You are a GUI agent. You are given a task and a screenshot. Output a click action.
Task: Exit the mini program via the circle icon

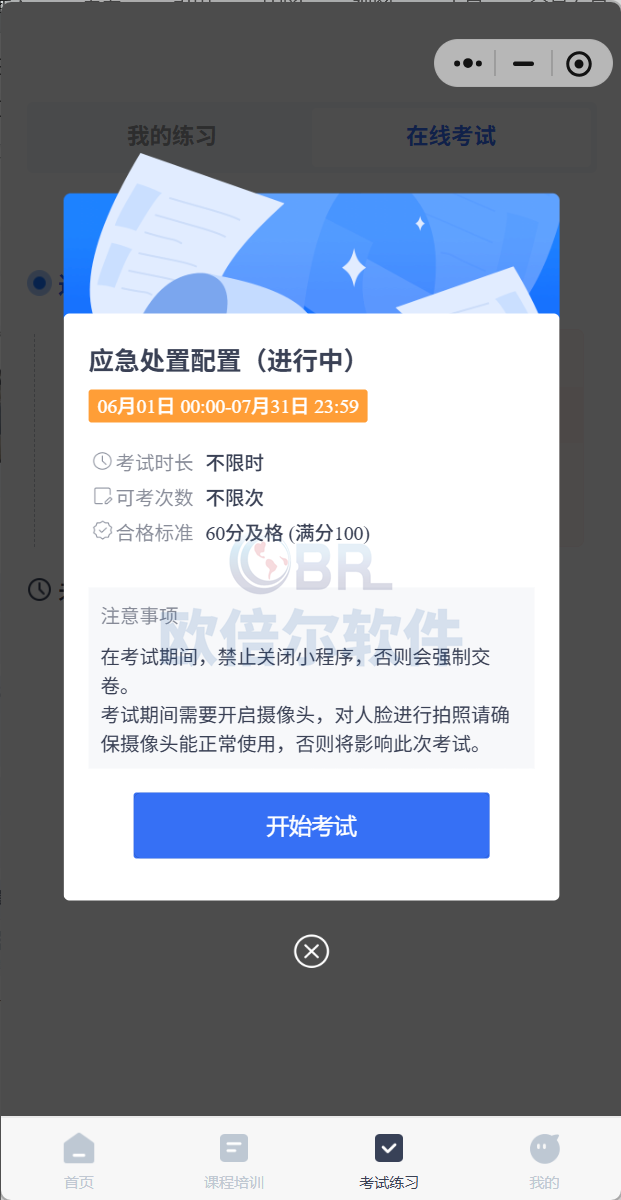tap(578, 64)
